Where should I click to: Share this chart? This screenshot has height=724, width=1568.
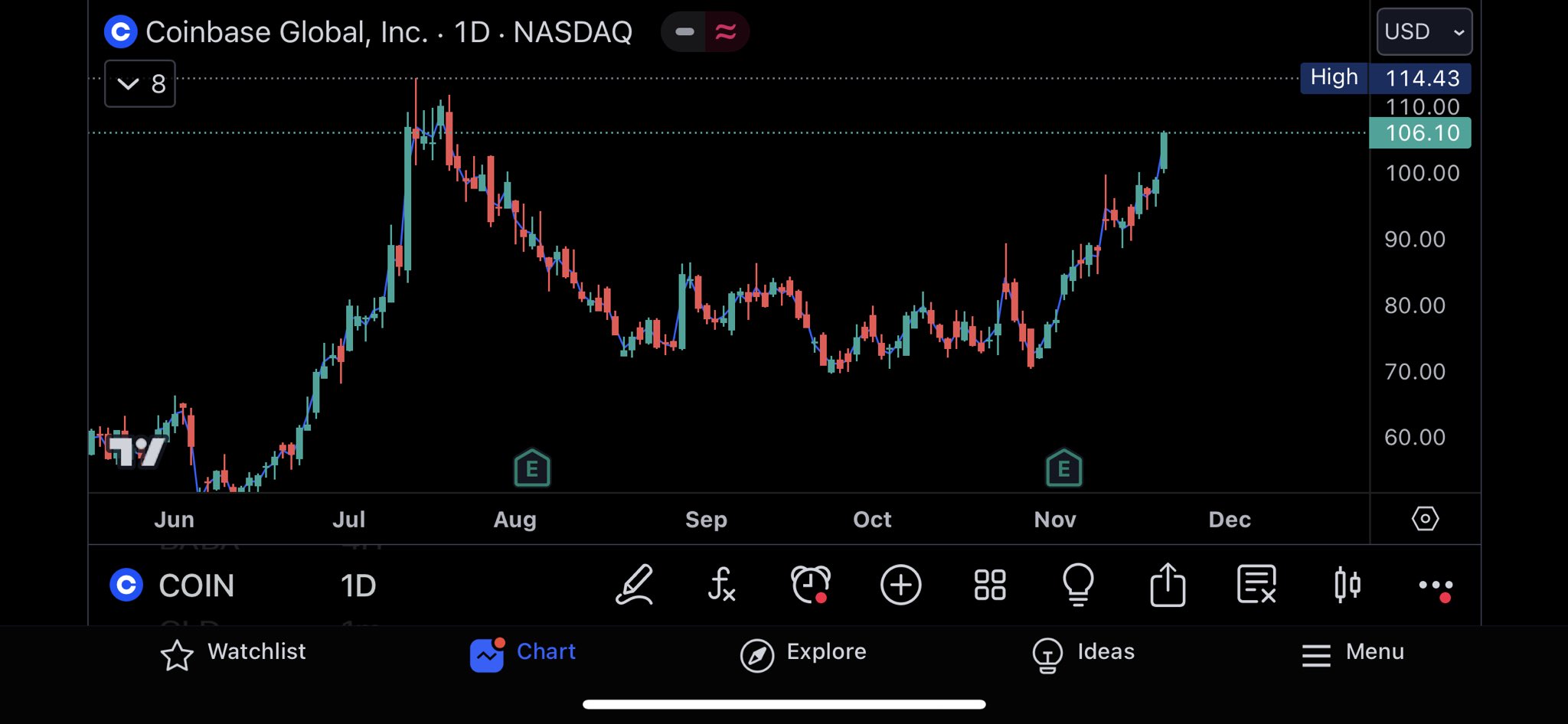click(1168, 585)
